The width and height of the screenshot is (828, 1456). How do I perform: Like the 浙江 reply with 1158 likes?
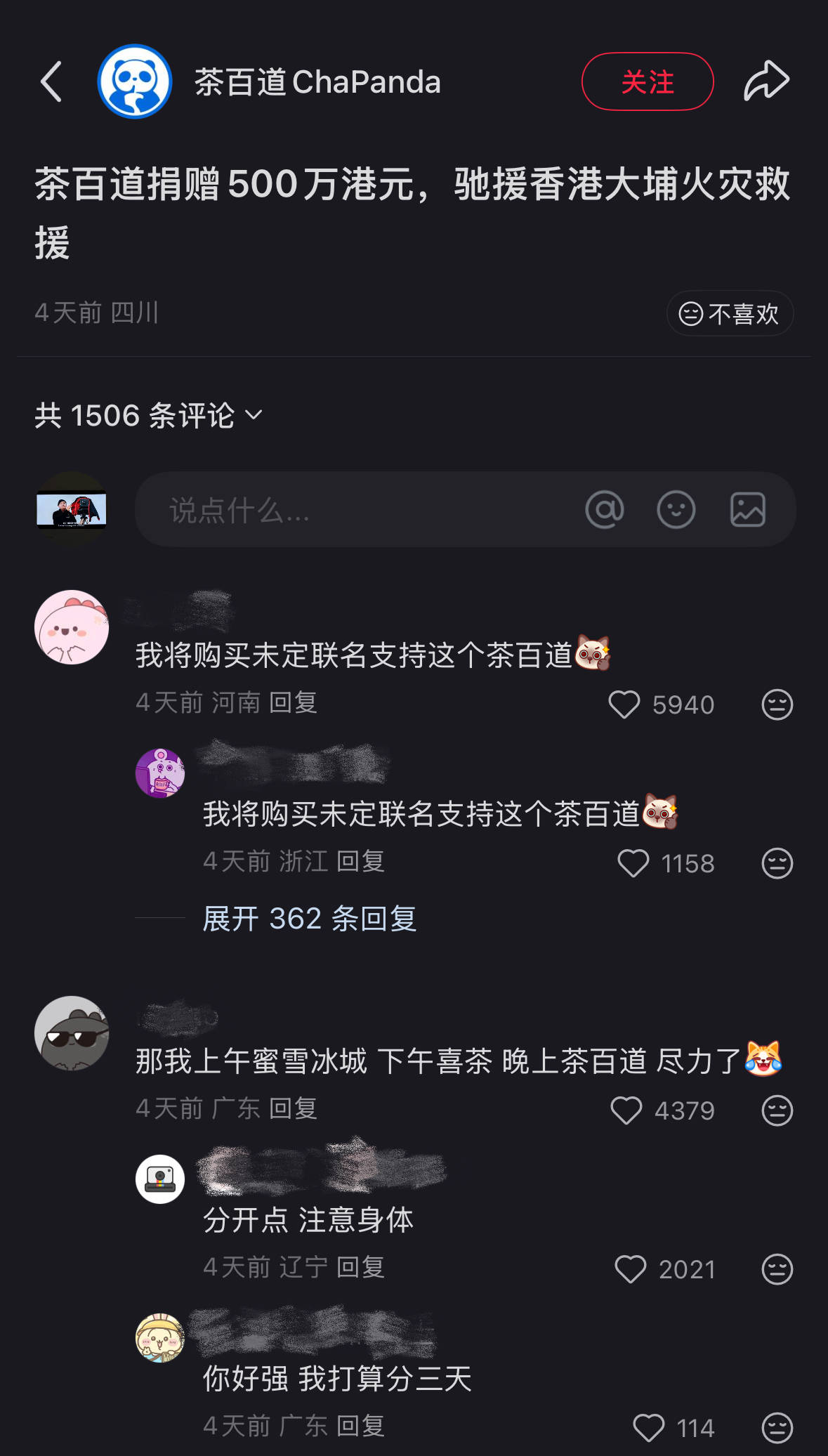[x=633, y=863]
